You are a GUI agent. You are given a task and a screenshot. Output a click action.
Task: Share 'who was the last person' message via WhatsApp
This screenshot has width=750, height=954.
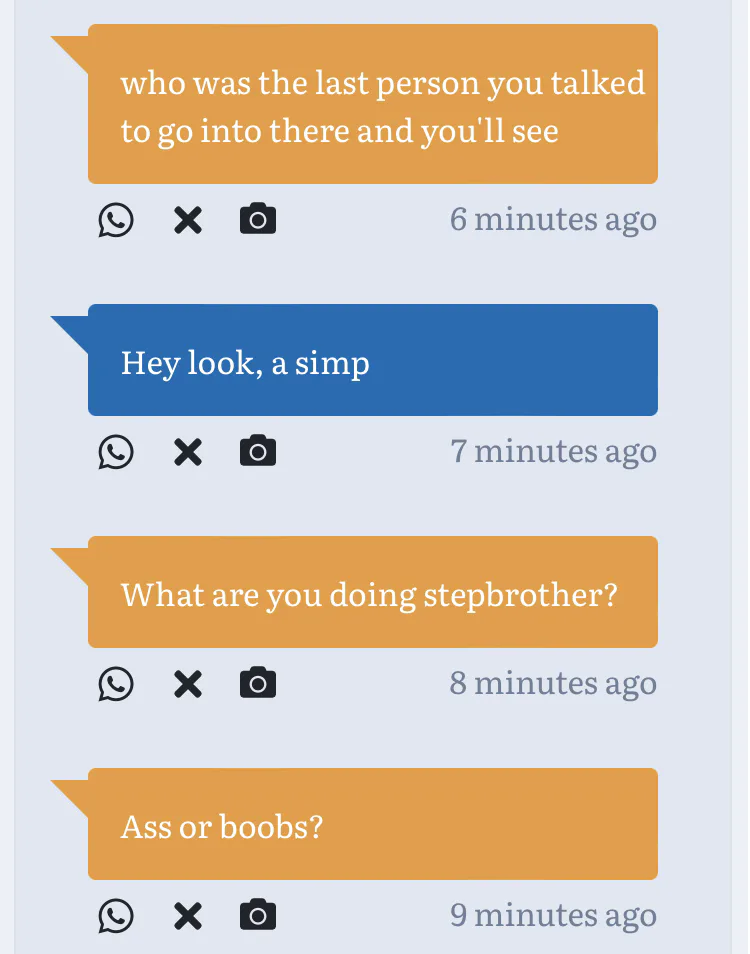pyautogui.click(x=116, y=220)
